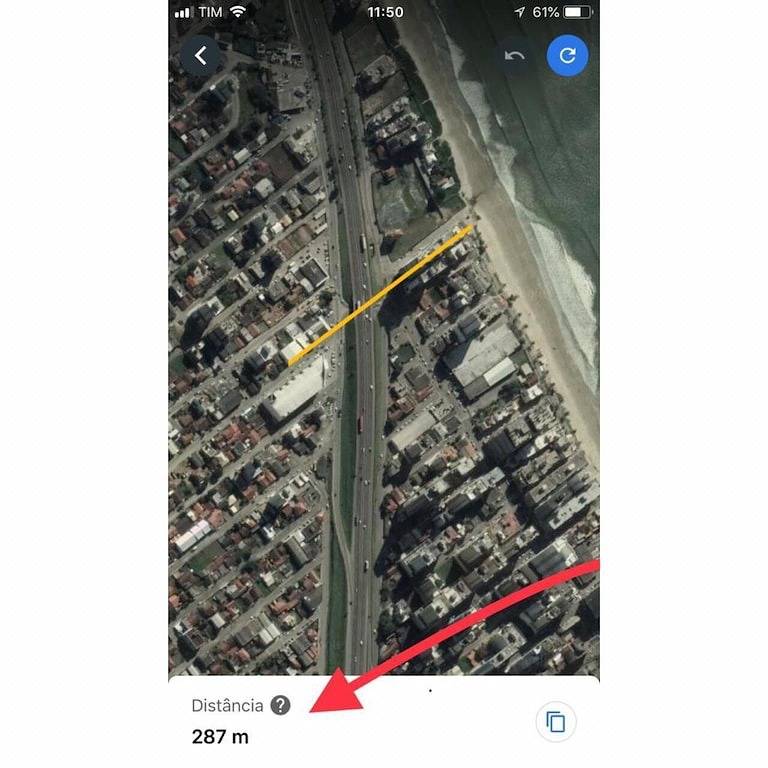
Task: Tap the blue redo button
Action: coord(567,56)
